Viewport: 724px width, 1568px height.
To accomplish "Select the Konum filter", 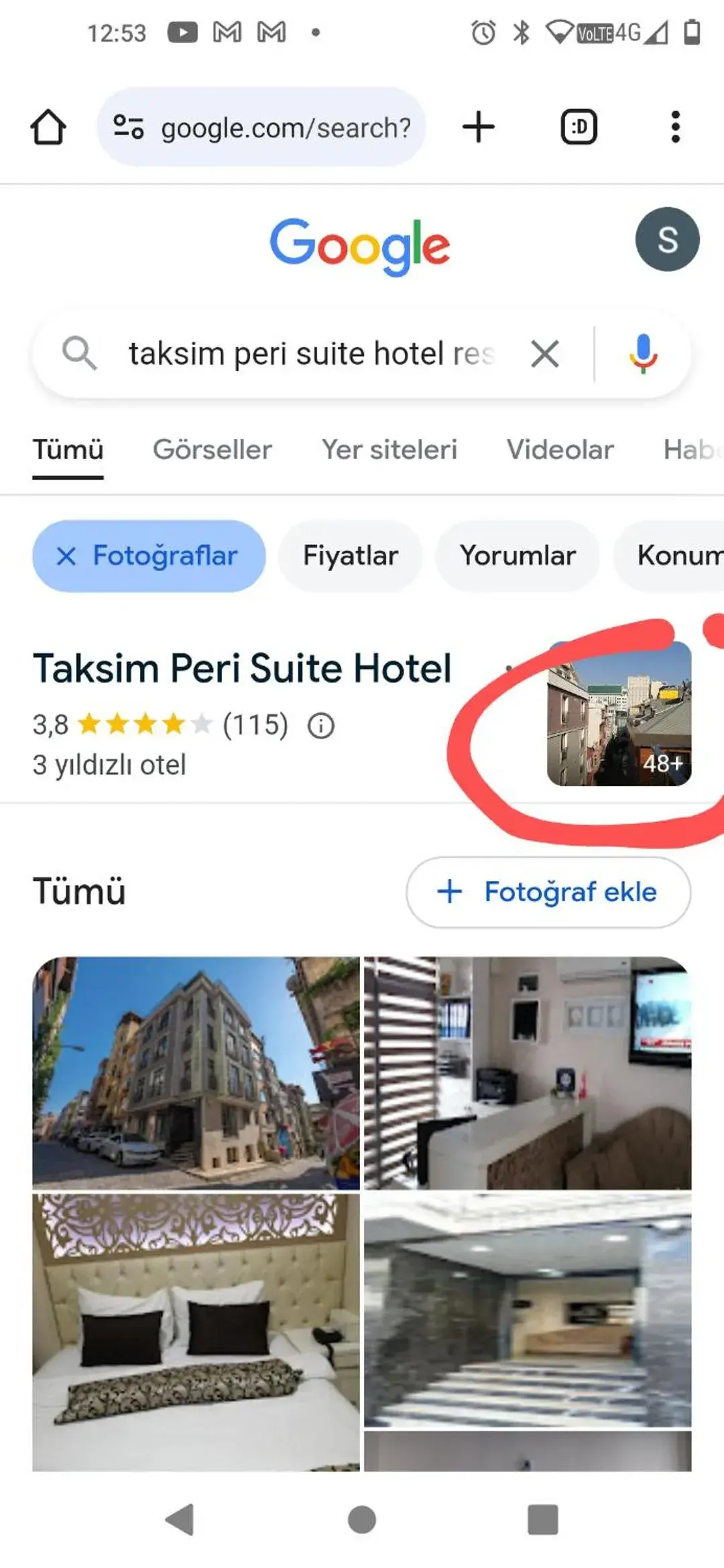I will click(x=679, y=556).
